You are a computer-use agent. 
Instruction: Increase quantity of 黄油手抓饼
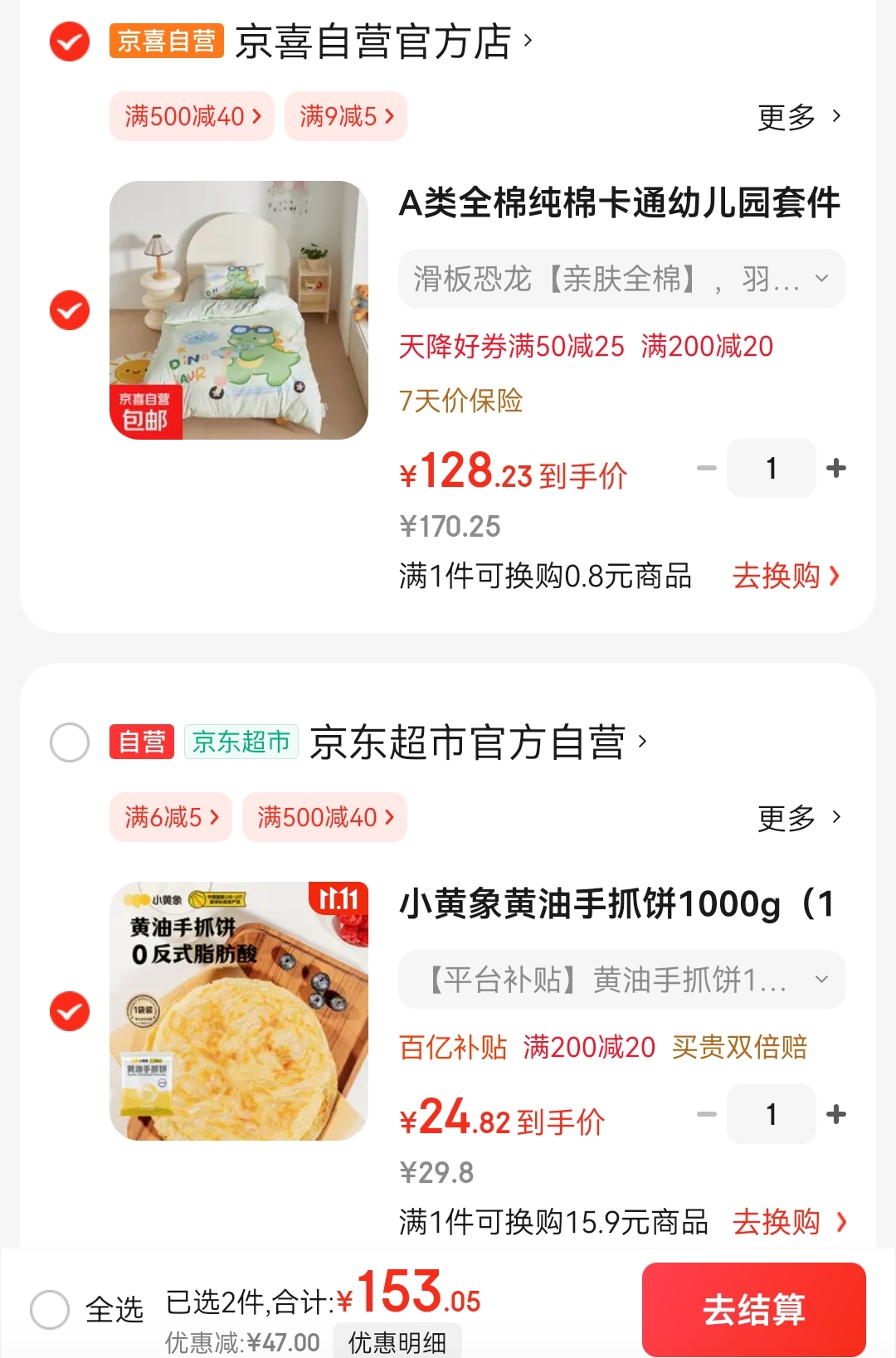pyautogui.click(x=836, y=1114)
